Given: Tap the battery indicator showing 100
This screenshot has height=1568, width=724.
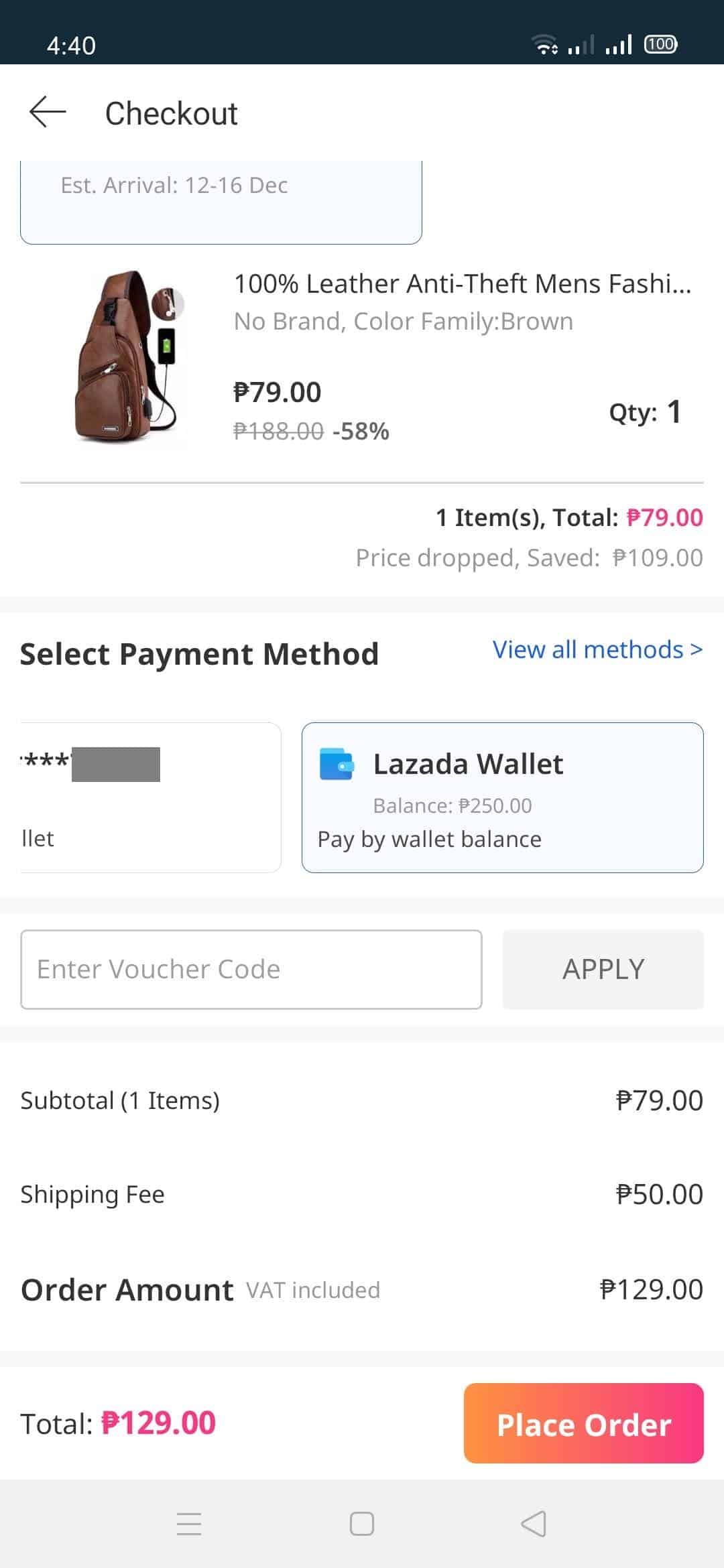Looking at the screenshot, I should tap(660, 44).
